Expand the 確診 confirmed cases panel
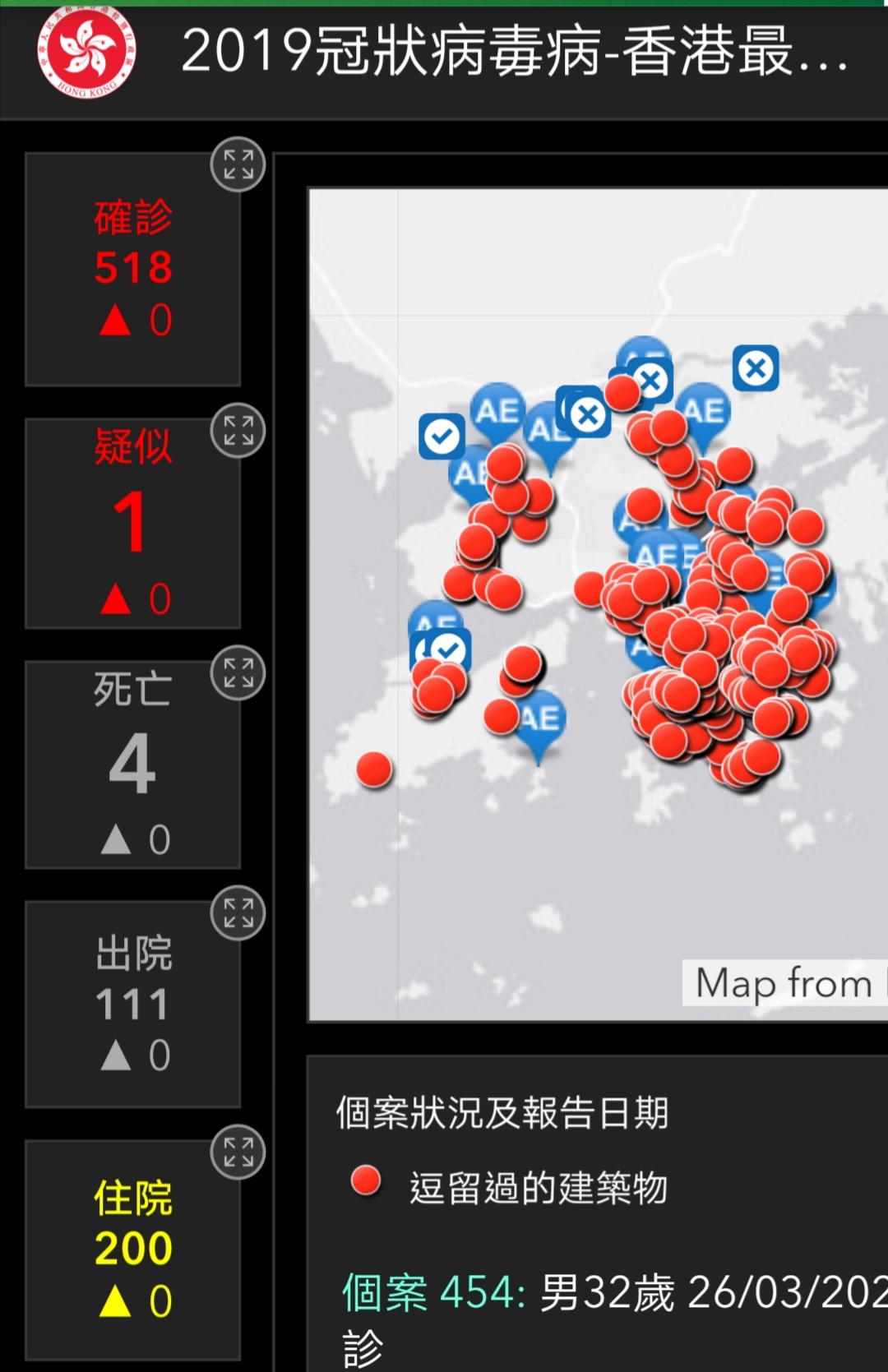The height and width of the screenshot is (1372, 888). (238, 164)
